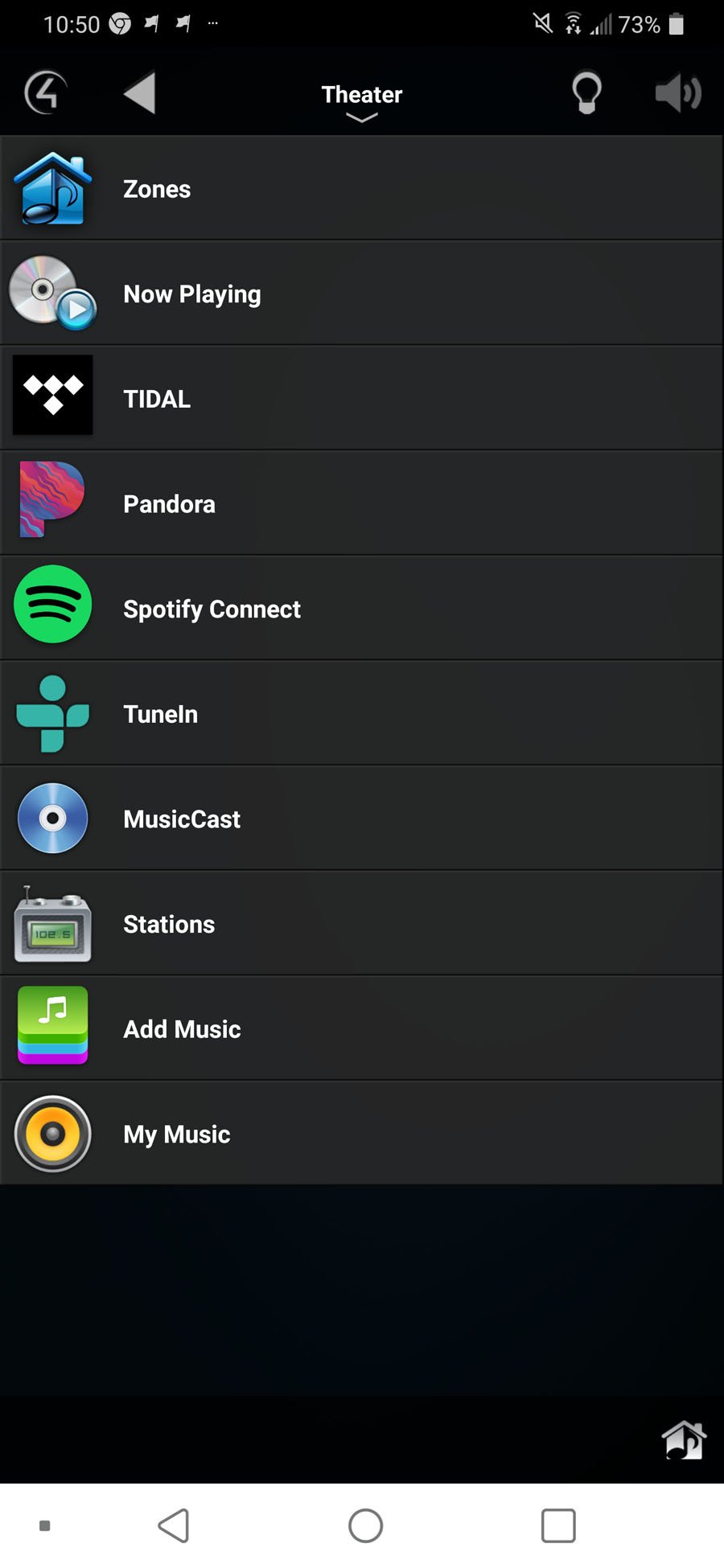Open the volume speaker control
Screen dimensions: 724x1568
pos(678,93)
